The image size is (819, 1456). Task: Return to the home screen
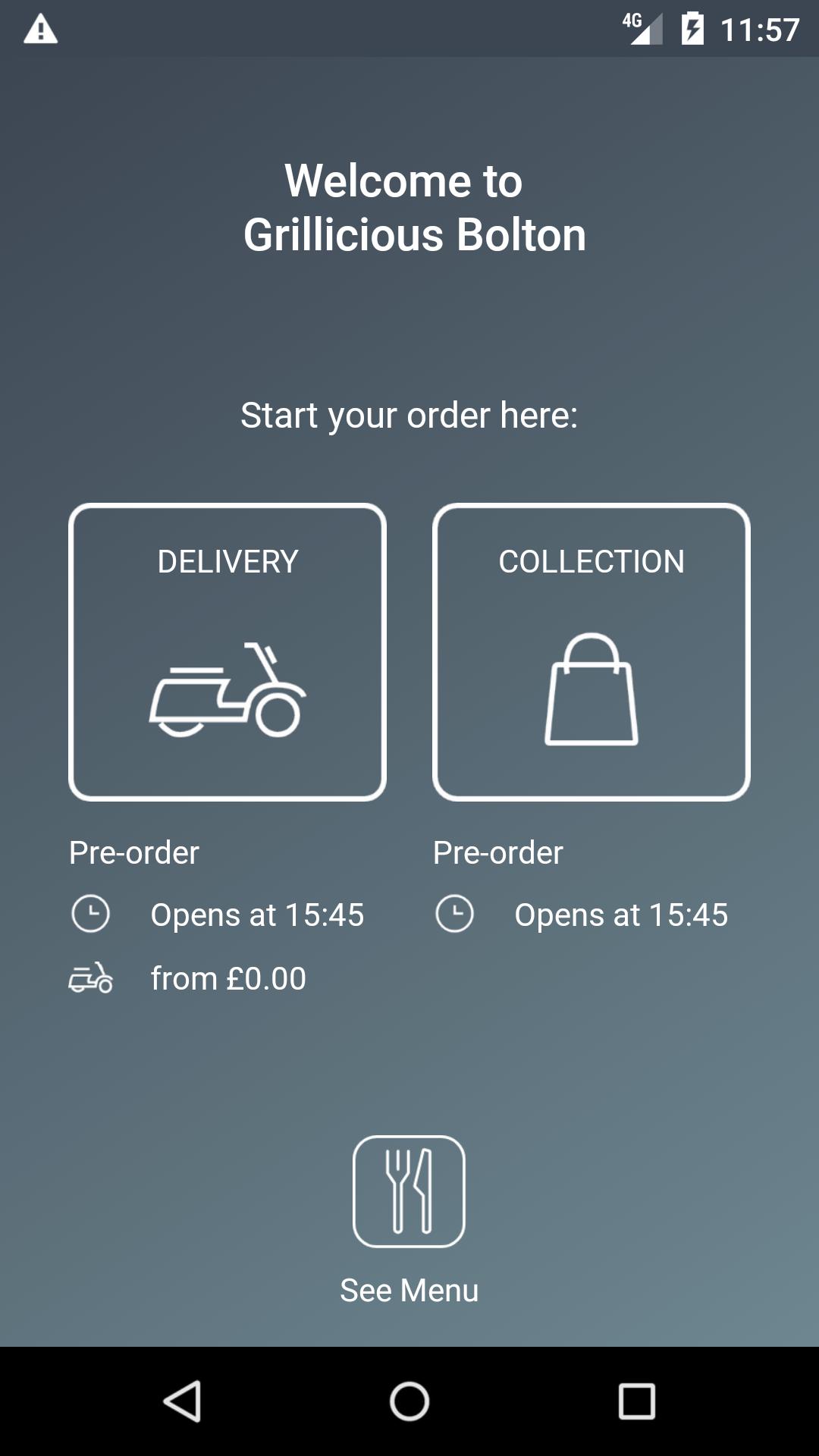(x=409, y=1401)
